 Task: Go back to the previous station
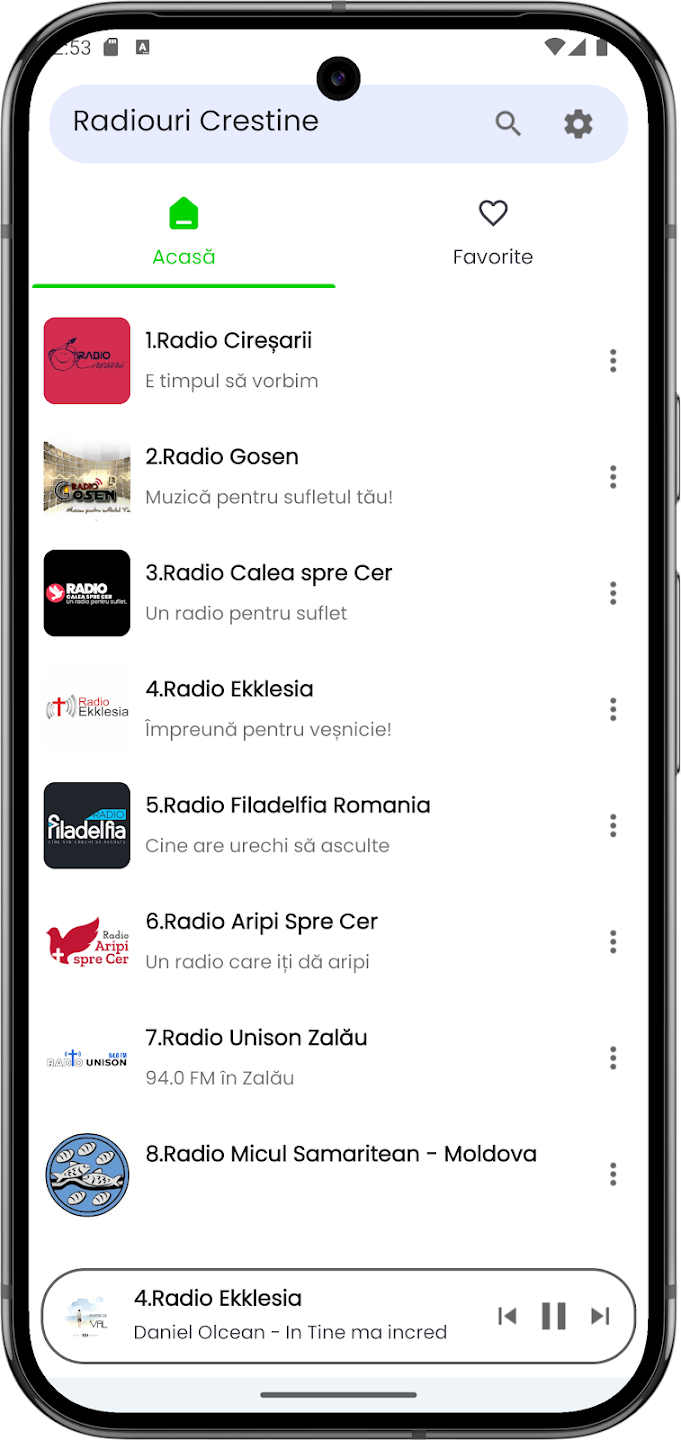point(507,1316)
